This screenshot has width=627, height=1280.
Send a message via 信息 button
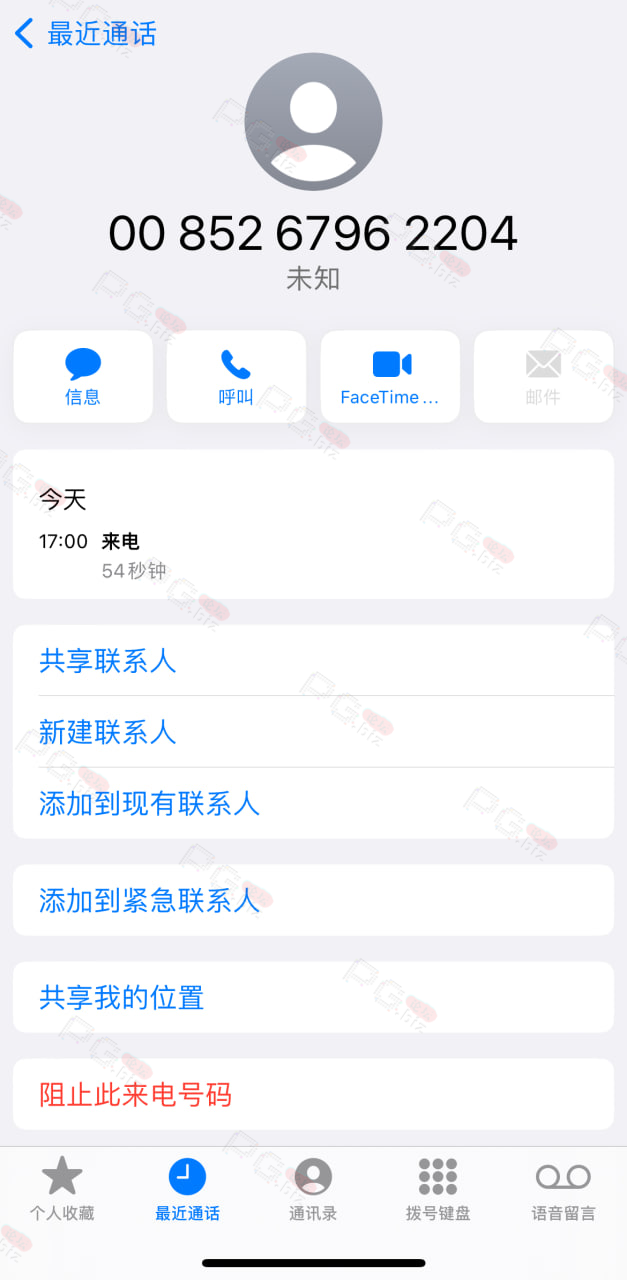pyautogui.click(x=83, y=377)
